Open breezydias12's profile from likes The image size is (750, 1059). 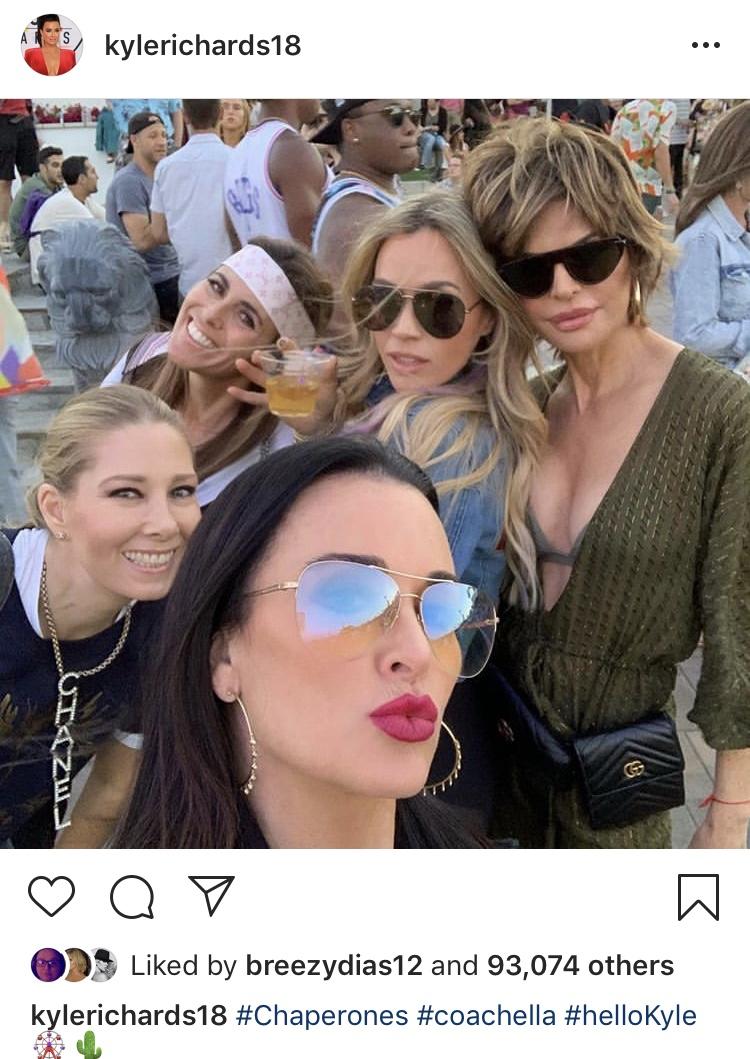click(x=334, y=965)
